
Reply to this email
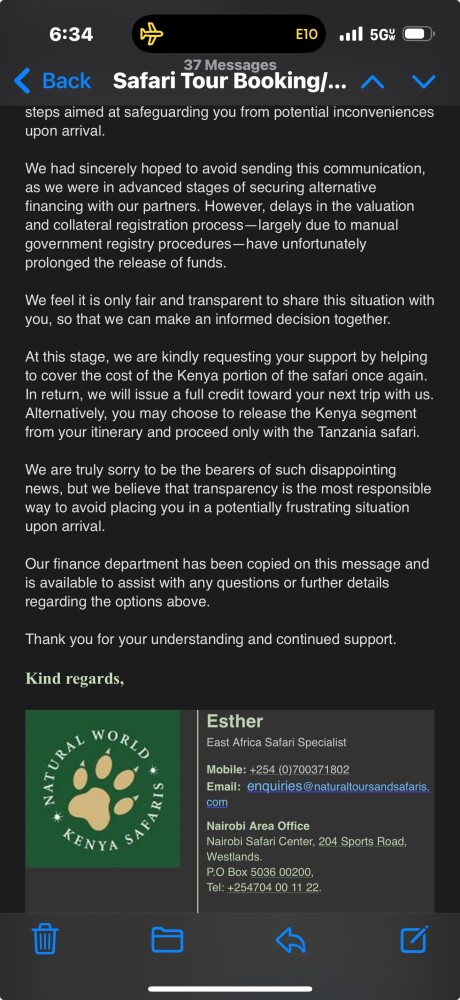[290, 939]
